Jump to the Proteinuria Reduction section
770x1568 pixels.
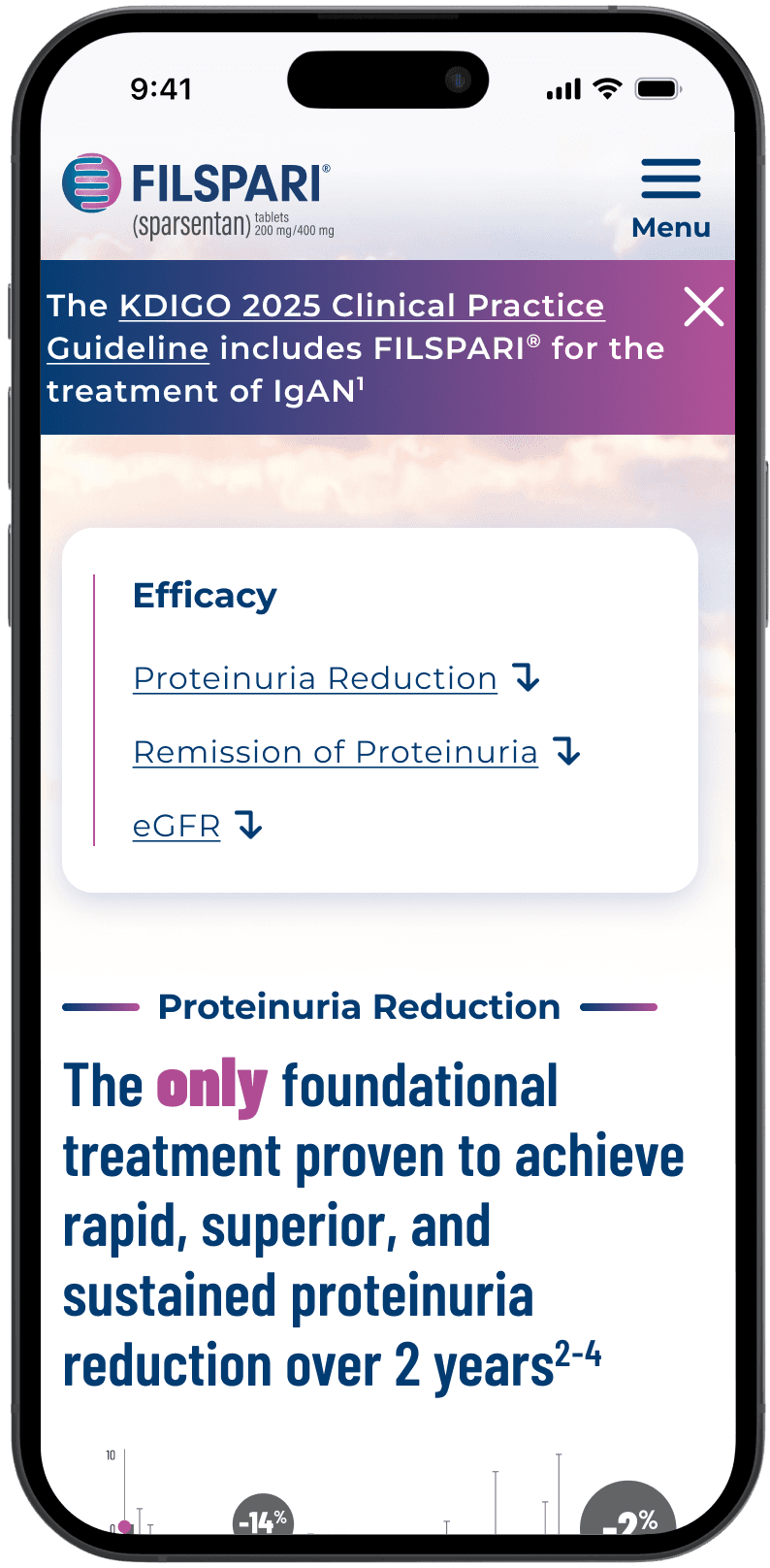(336, 678)
